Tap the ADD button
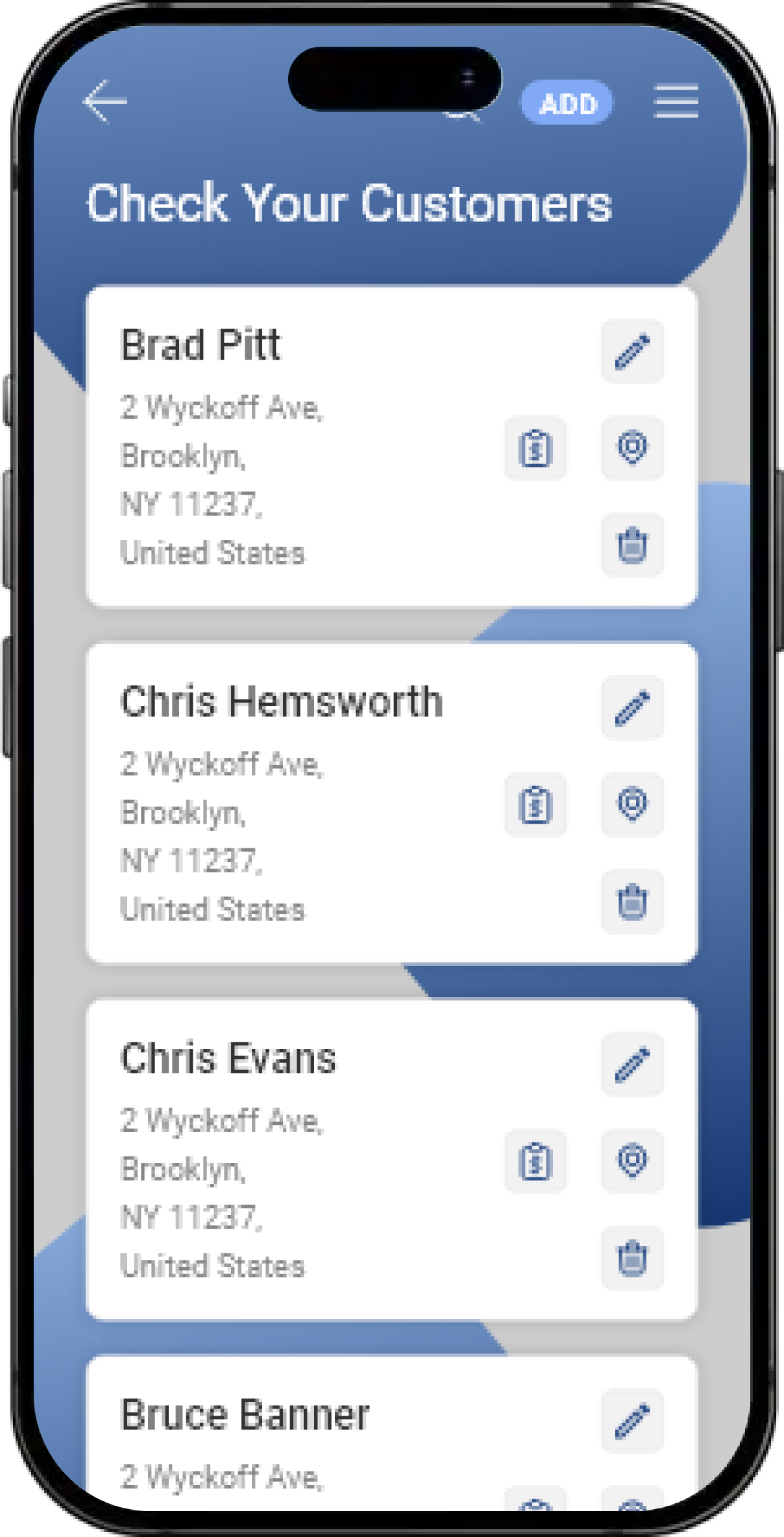Screen dimensions: 784x1537 (567, 103)
